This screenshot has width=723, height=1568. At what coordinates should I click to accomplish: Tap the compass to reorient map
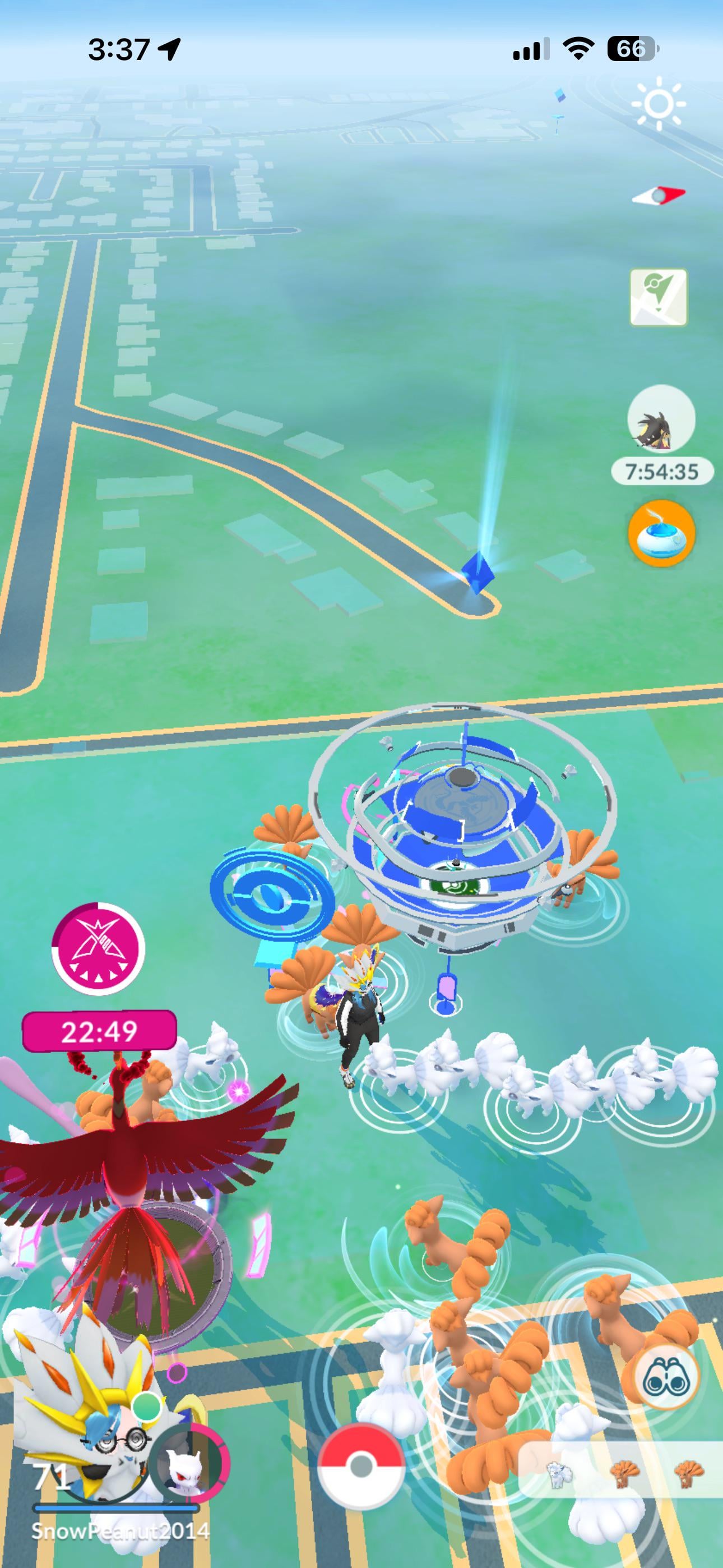pos(659,195)
